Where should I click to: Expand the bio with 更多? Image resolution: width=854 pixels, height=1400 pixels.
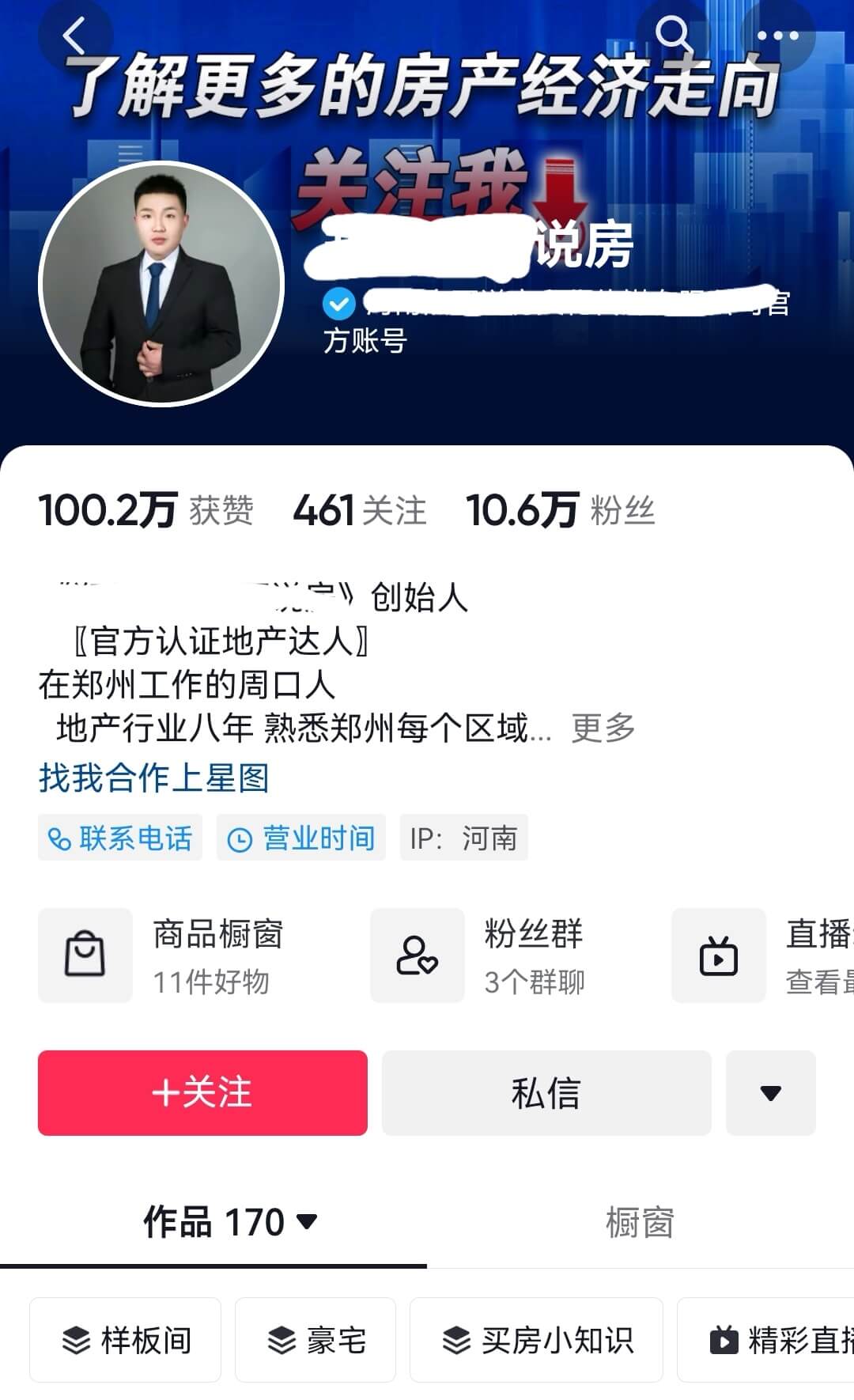[x=603, y=728]
